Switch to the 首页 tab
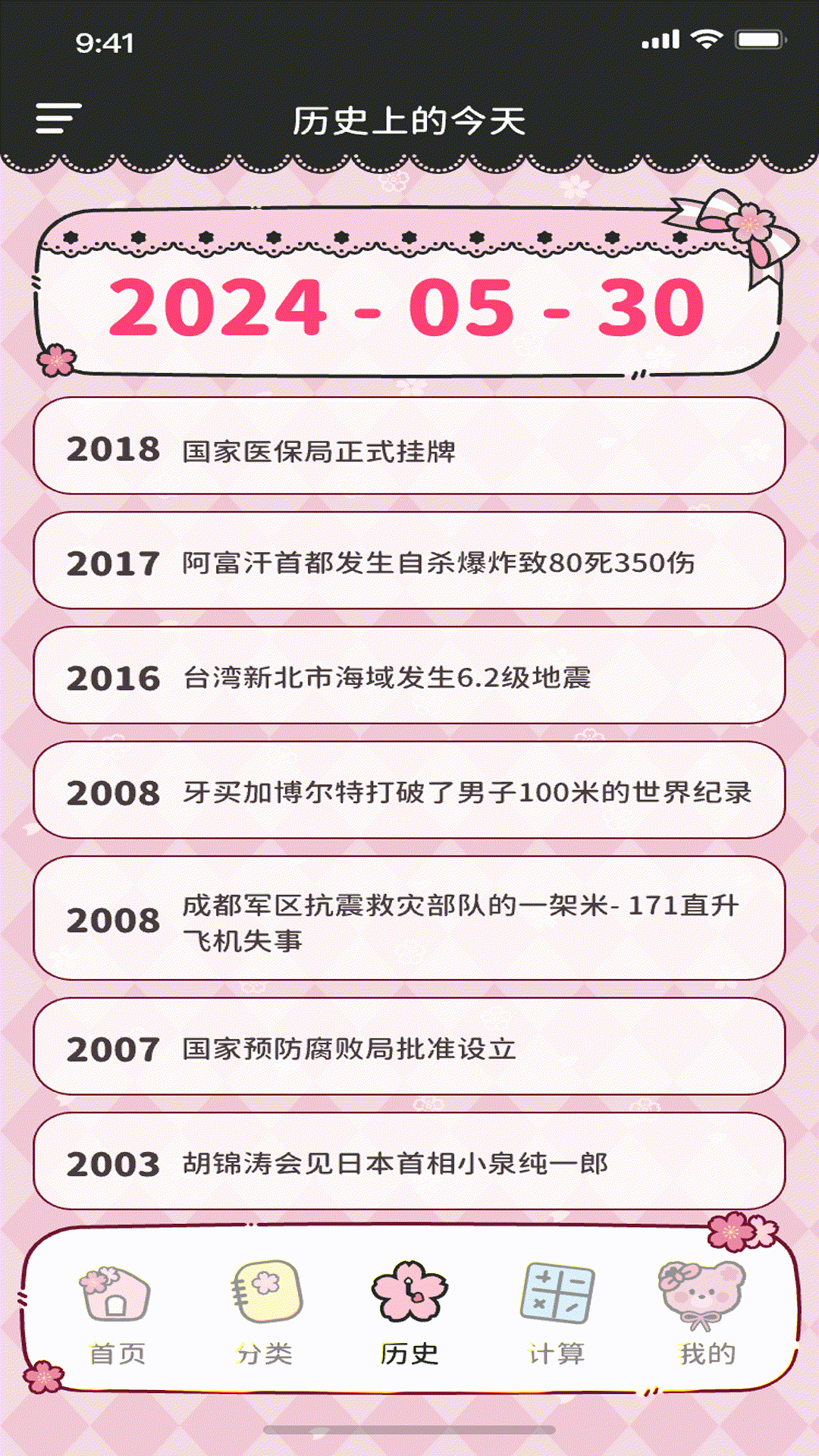The image size is (819, 1456). click(115, 1327)
